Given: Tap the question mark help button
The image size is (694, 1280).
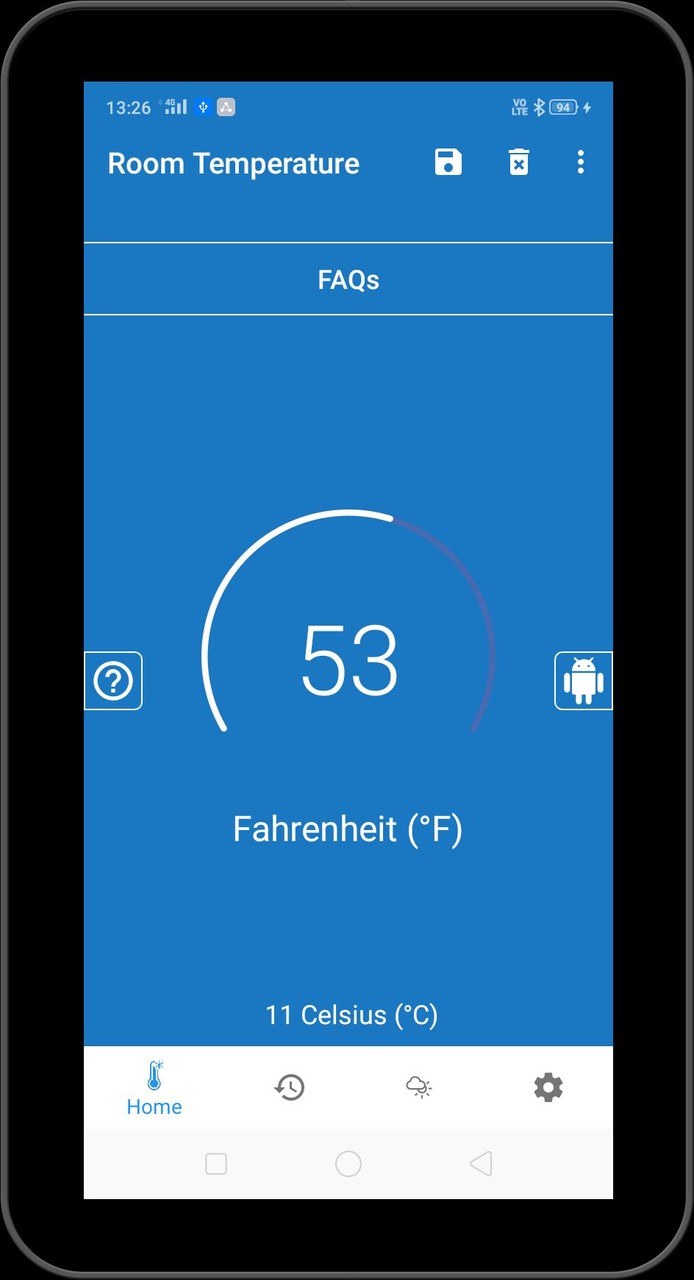Looking at the screenshot, I should click(x=113, y=681).
